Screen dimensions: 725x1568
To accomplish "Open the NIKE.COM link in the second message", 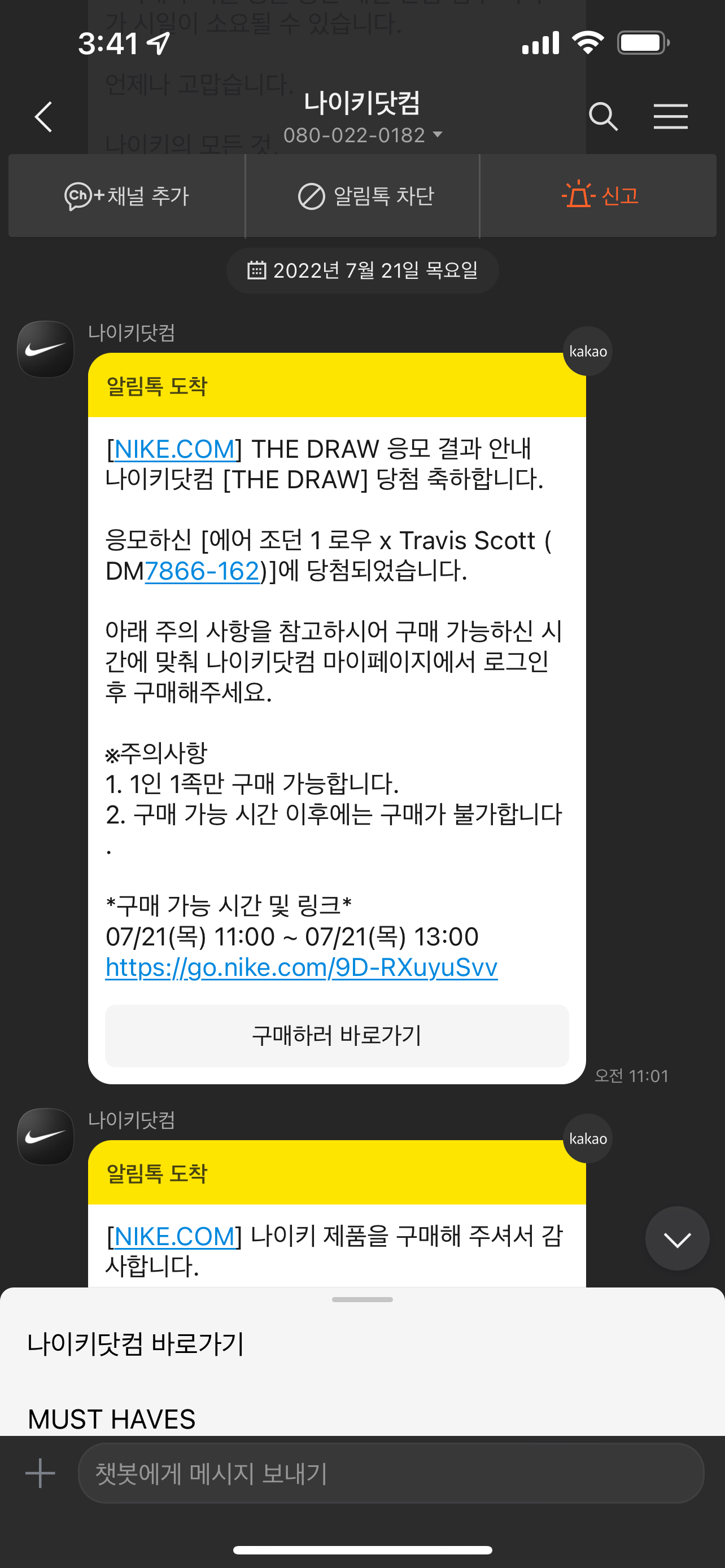I will (174, 1236).
